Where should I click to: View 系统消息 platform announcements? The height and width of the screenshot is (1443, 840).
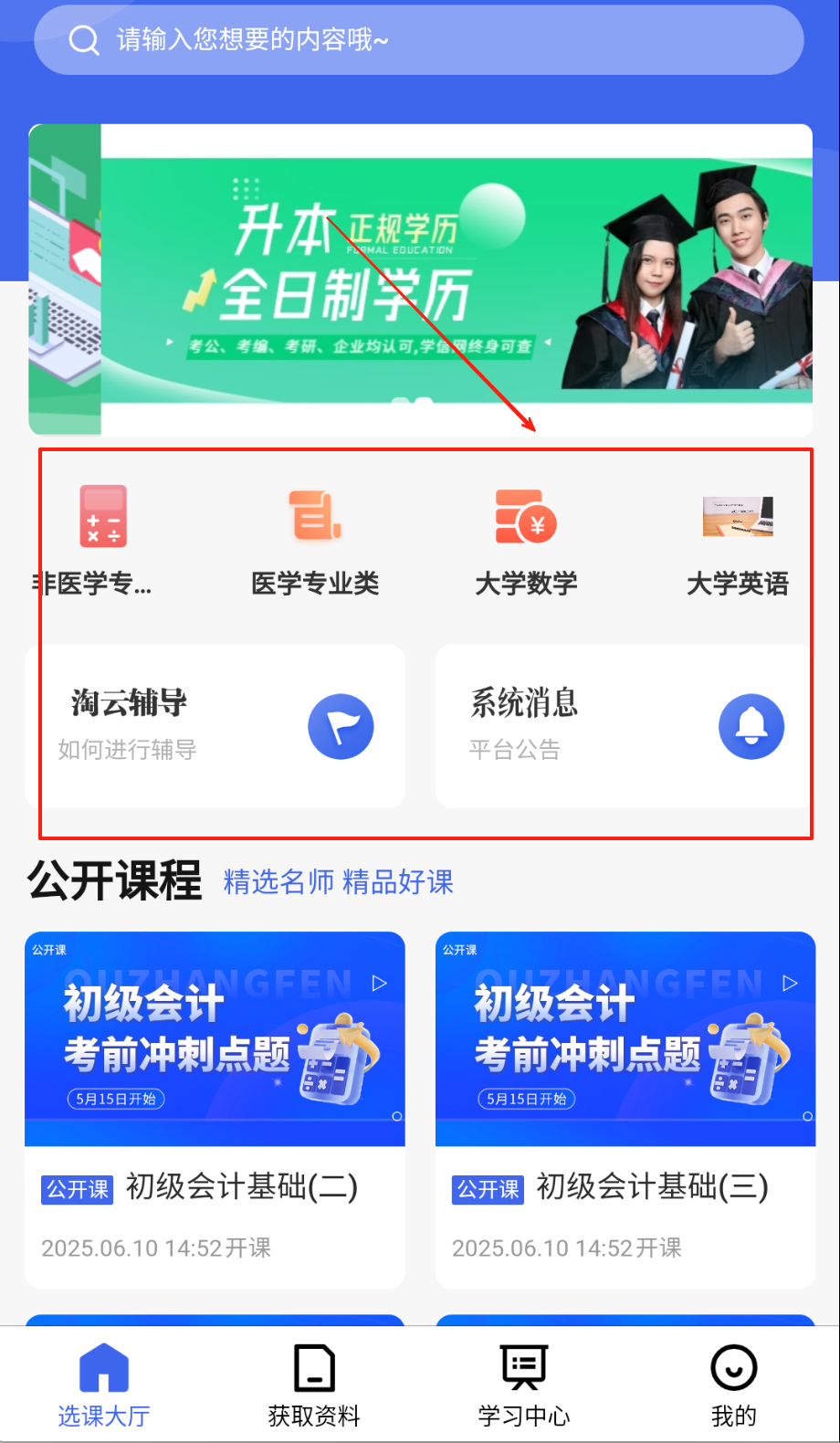point(625,726)
